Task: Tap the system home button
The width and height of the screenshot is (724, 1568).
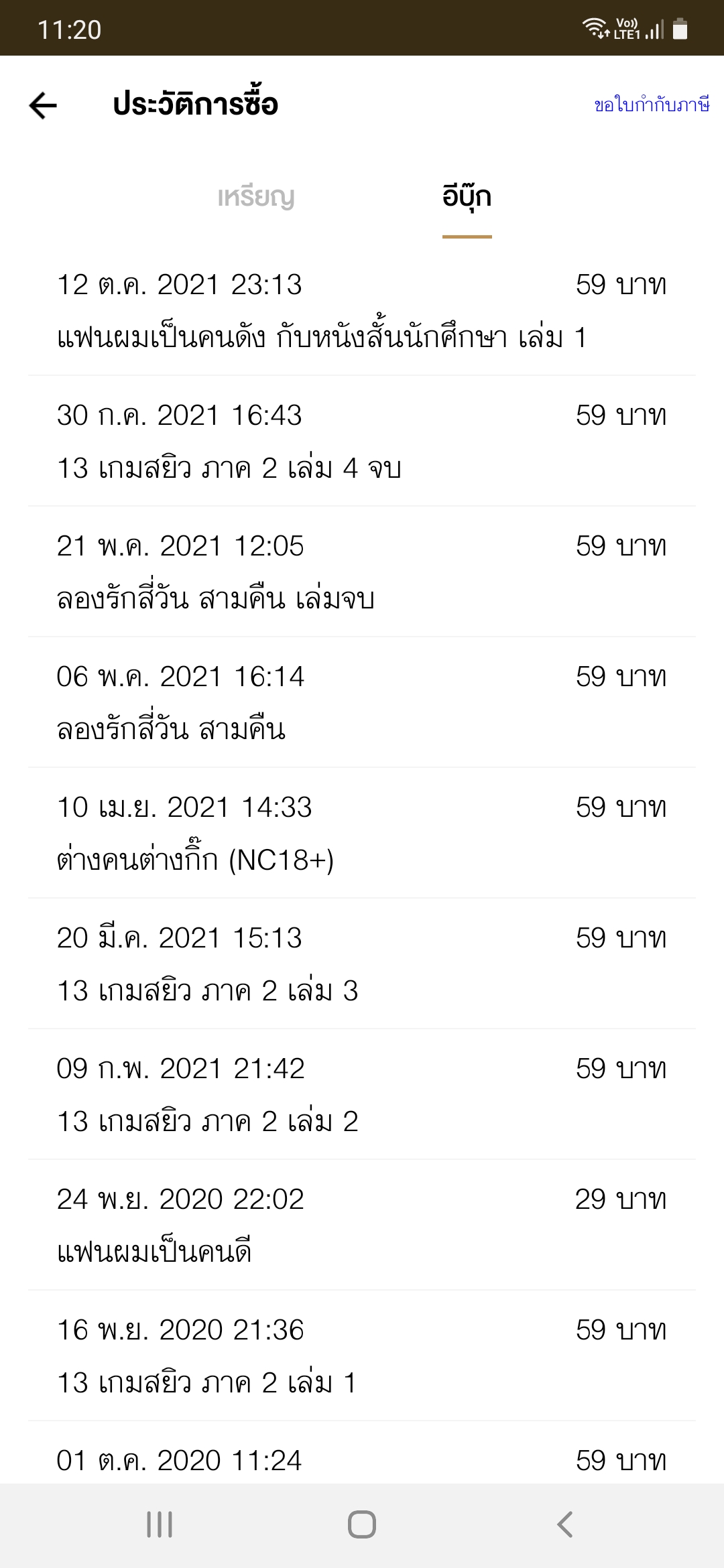Action: point(362,1524)
